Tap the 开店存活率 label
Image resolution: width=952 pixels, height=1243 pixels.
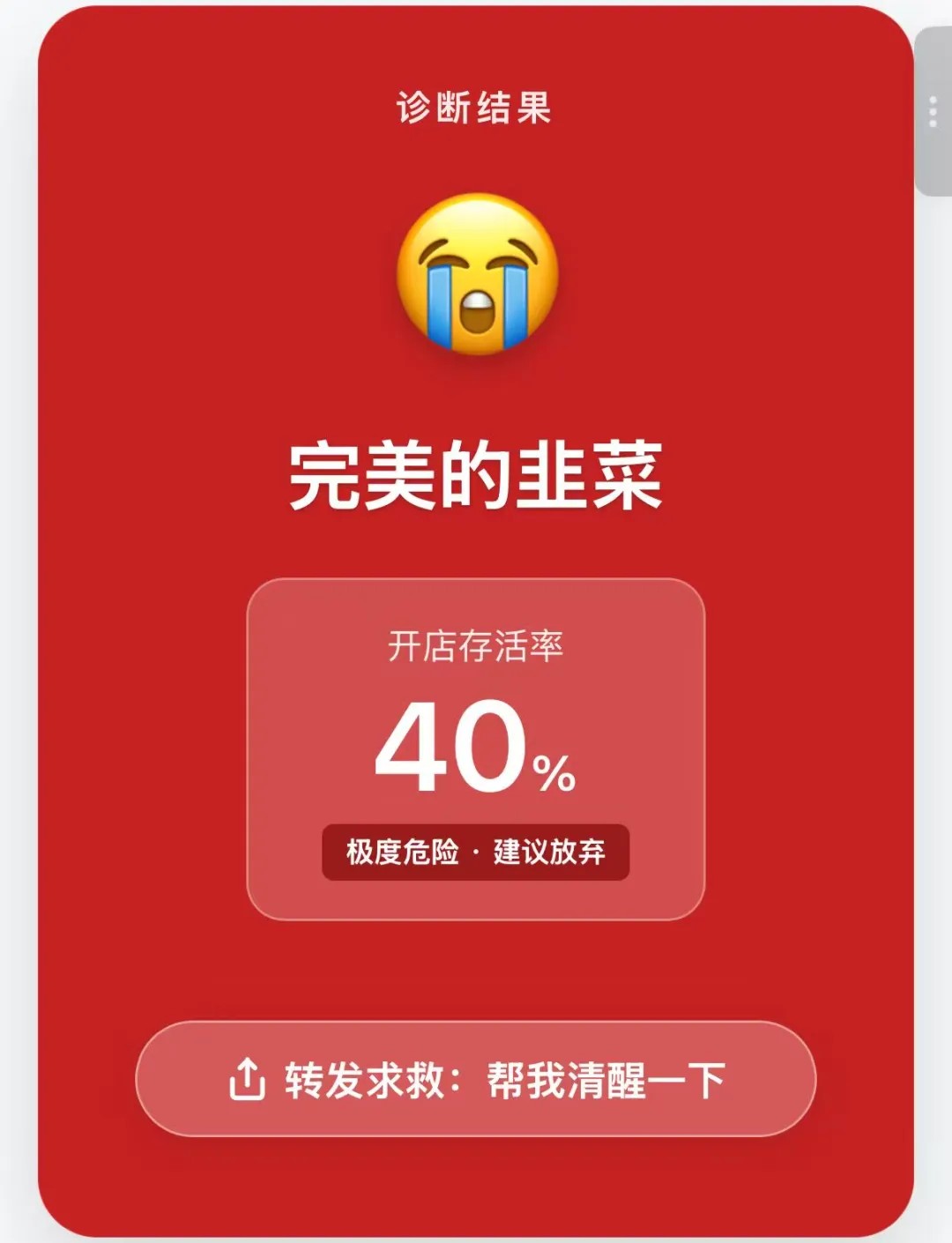coord(476,648)
